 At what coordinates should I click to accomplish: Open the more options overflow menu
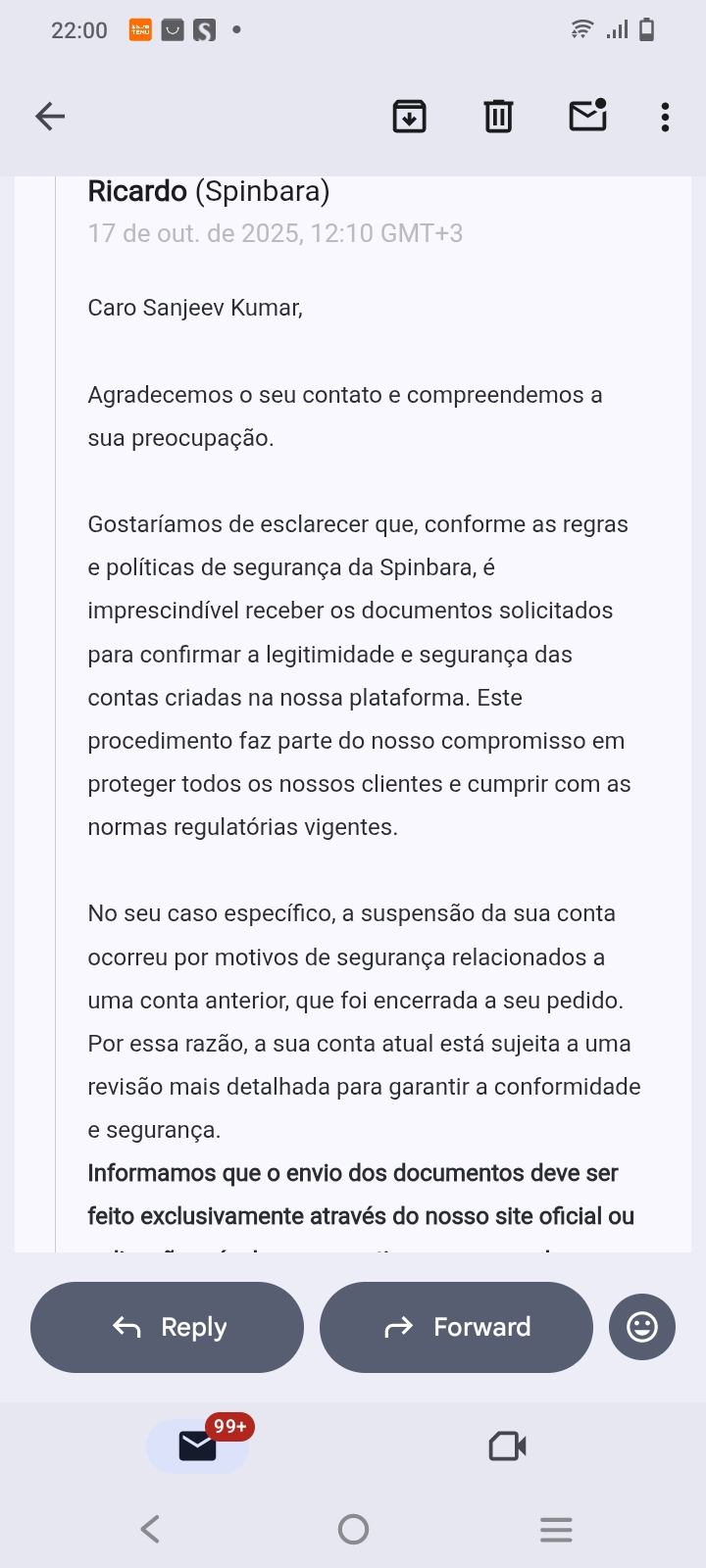(665, 116)
